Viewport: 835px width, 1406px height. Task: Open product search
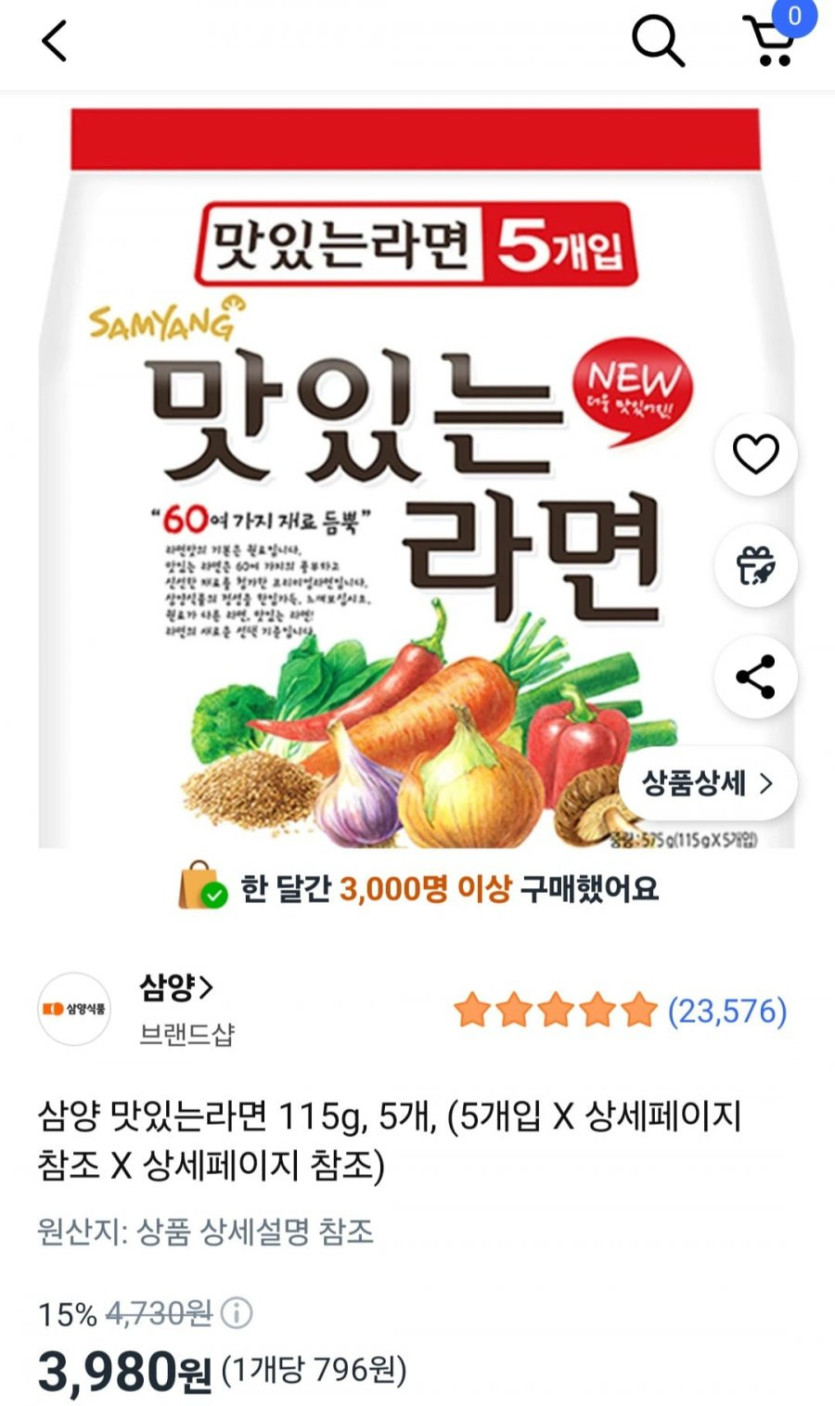click(x=658, y=42)
